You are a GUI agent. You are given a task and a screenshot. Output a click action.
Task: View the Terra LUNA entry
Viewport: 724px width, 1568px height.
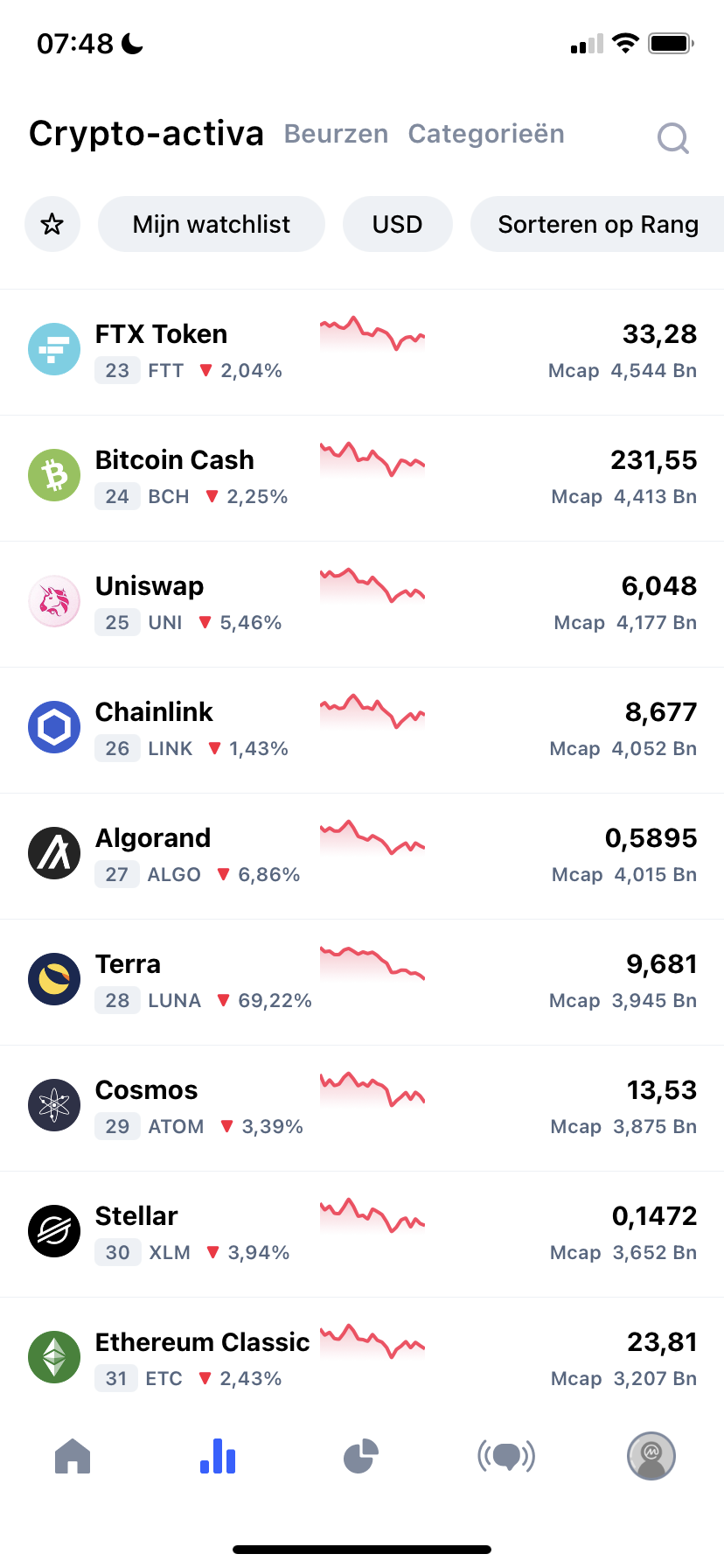click(362, 982)
